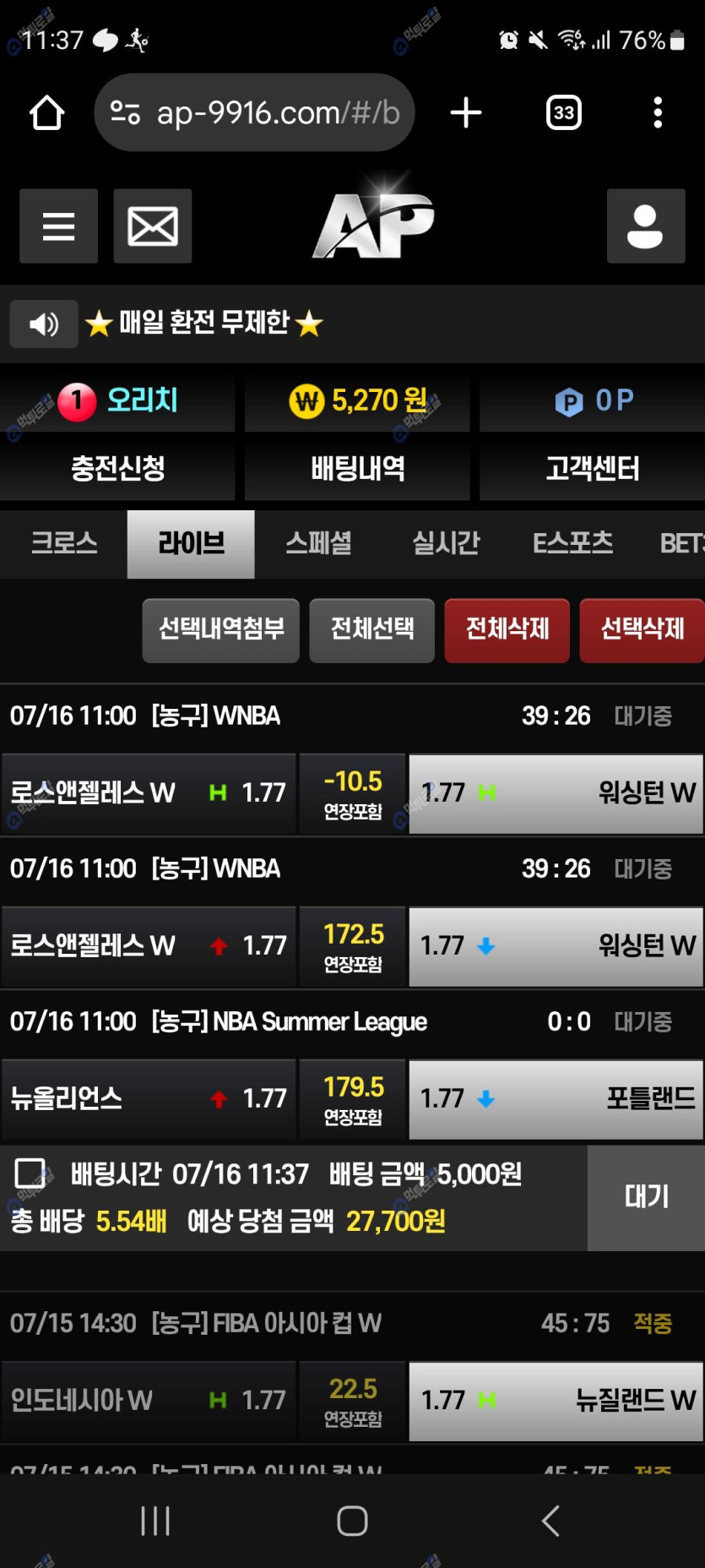This screenshot has height=1568, width=705.
Task: Delete selected bets with 선택삭제
Action: coord(642,630)
